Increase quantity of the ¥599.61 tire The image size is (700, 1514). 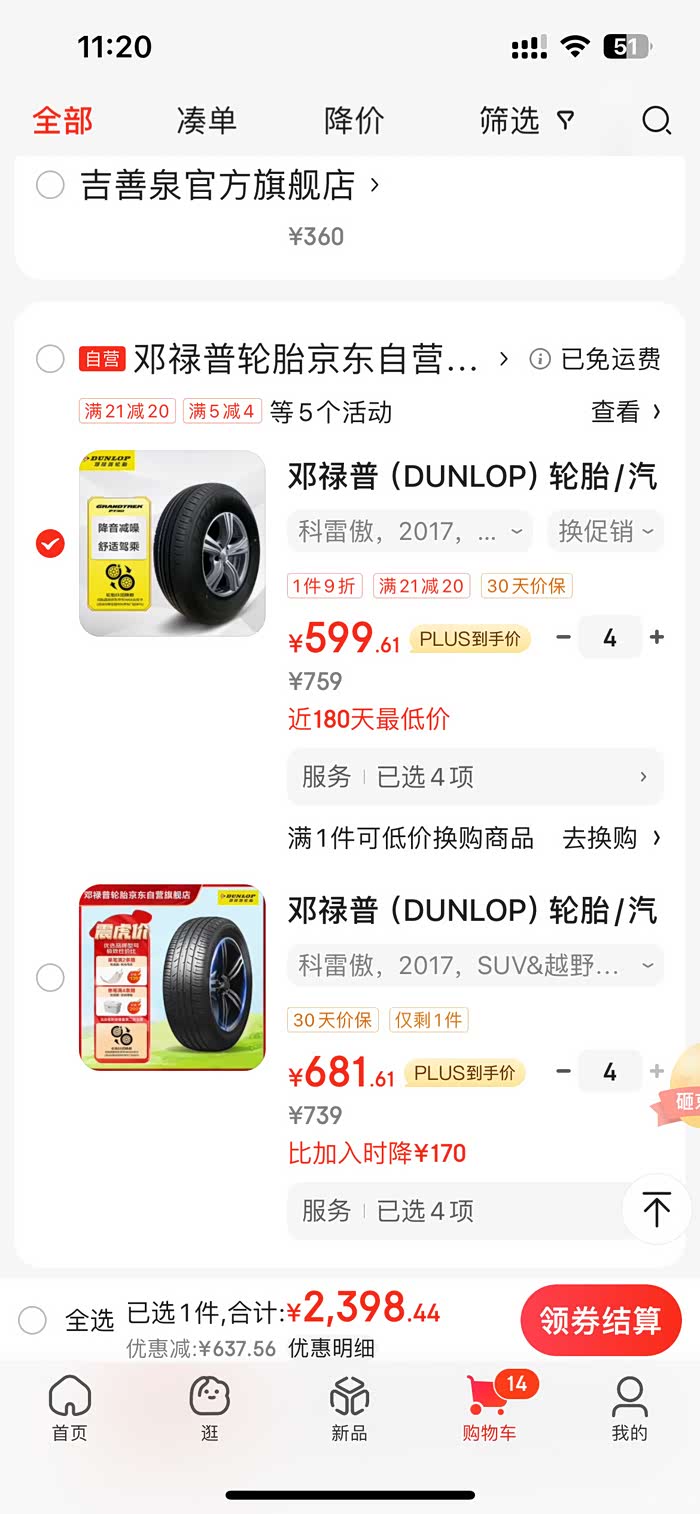(657, 637)
